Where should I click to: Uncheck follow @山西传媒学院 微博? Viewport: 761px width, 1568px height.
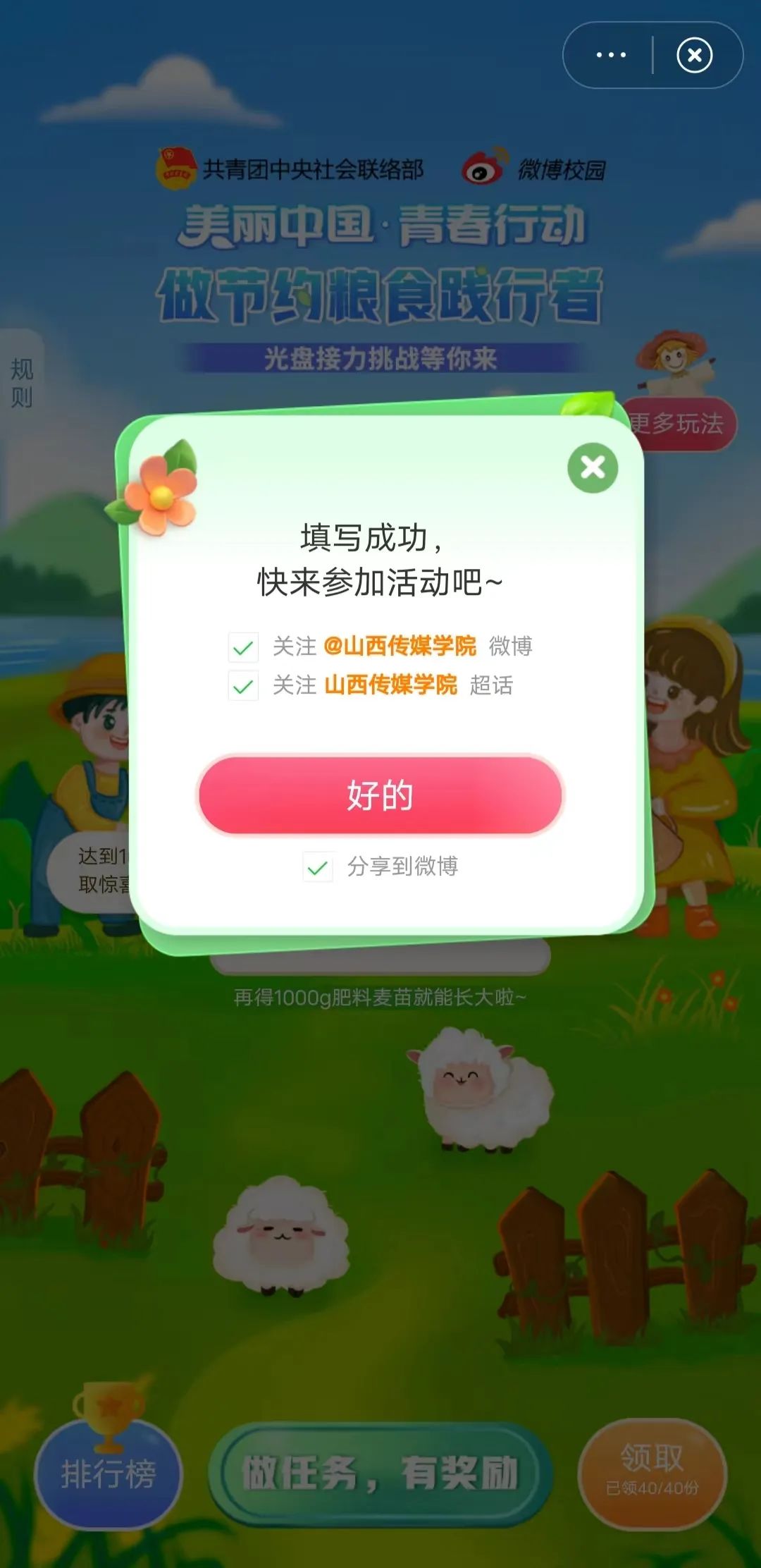(x=243, y=647)
